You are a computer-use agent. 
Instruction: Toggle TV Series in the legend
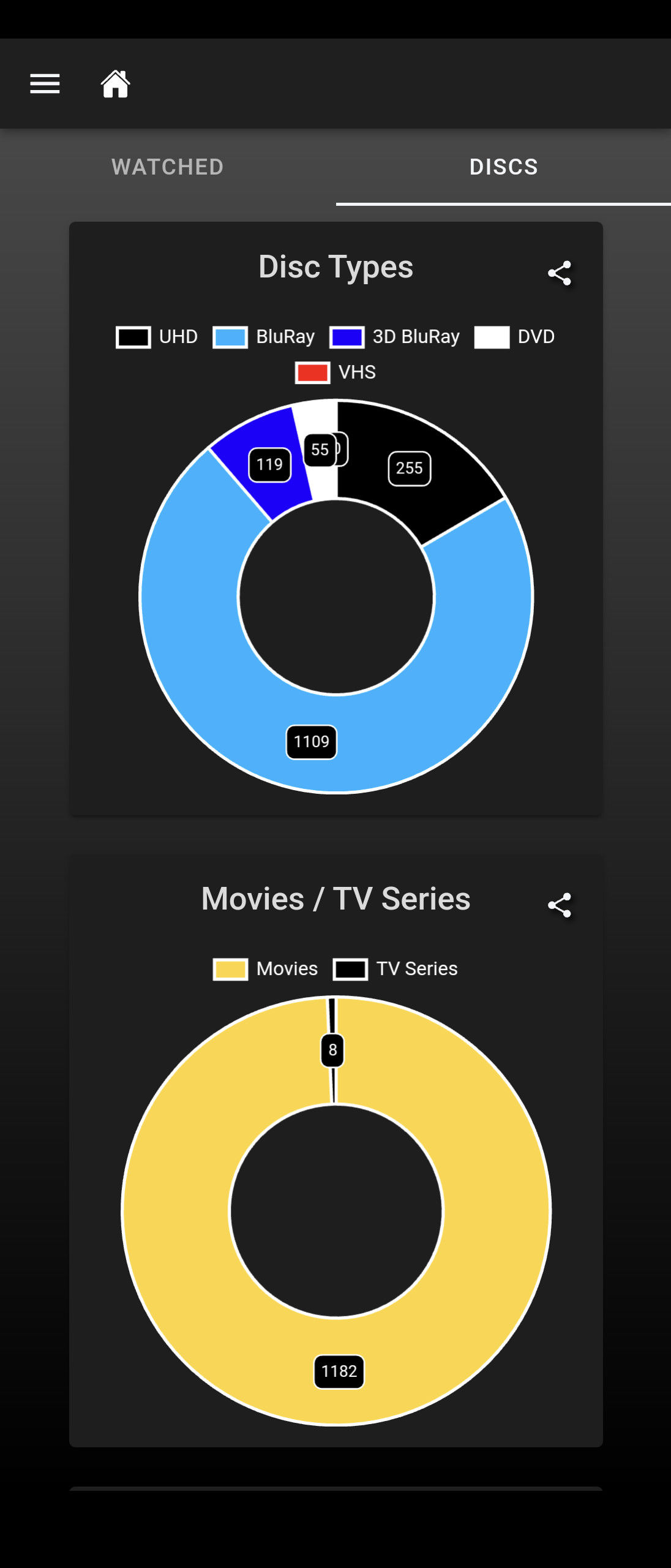tap(395, 969)
